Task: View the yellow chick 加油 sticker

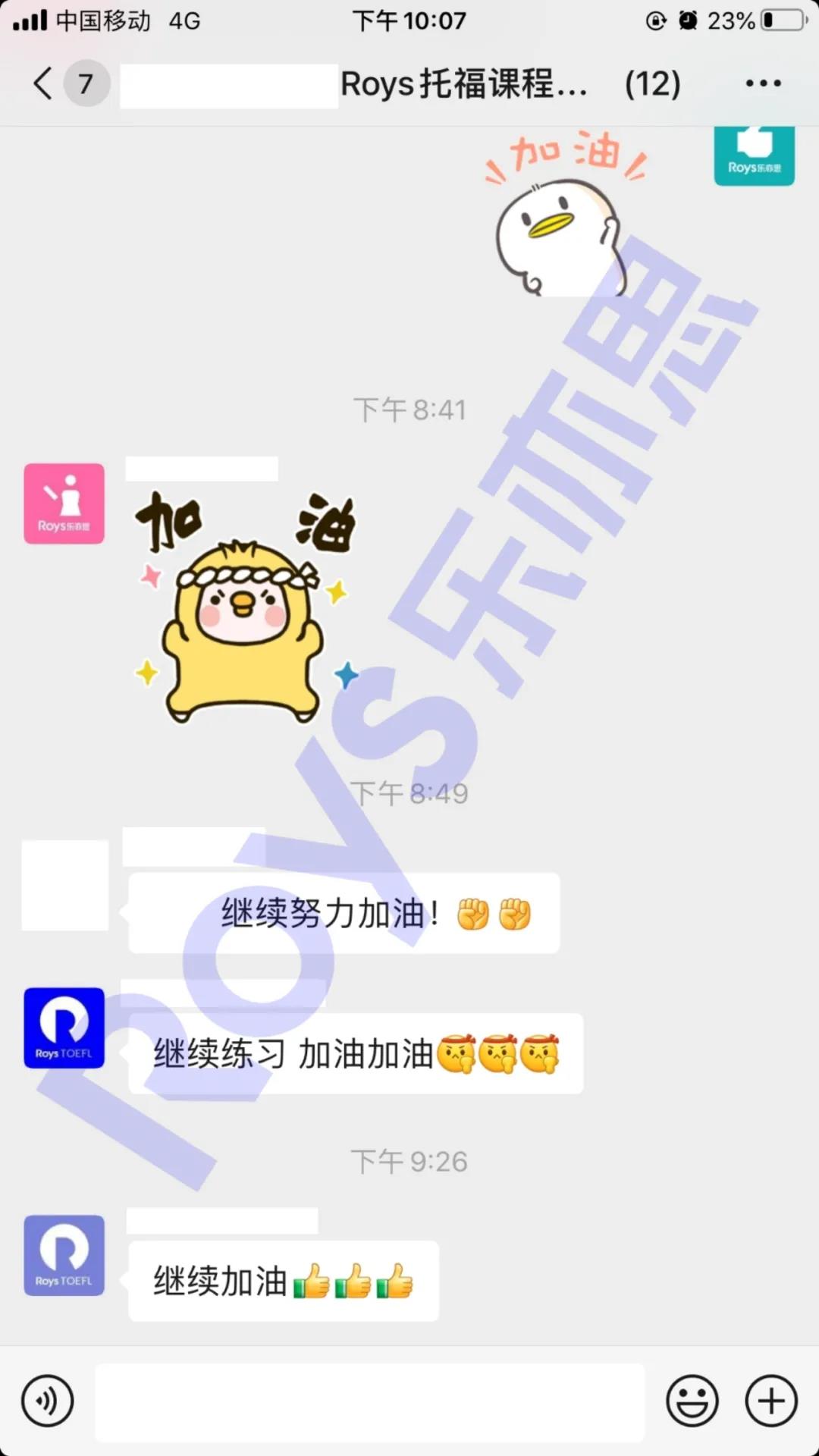Action: (x=244, y=607)
